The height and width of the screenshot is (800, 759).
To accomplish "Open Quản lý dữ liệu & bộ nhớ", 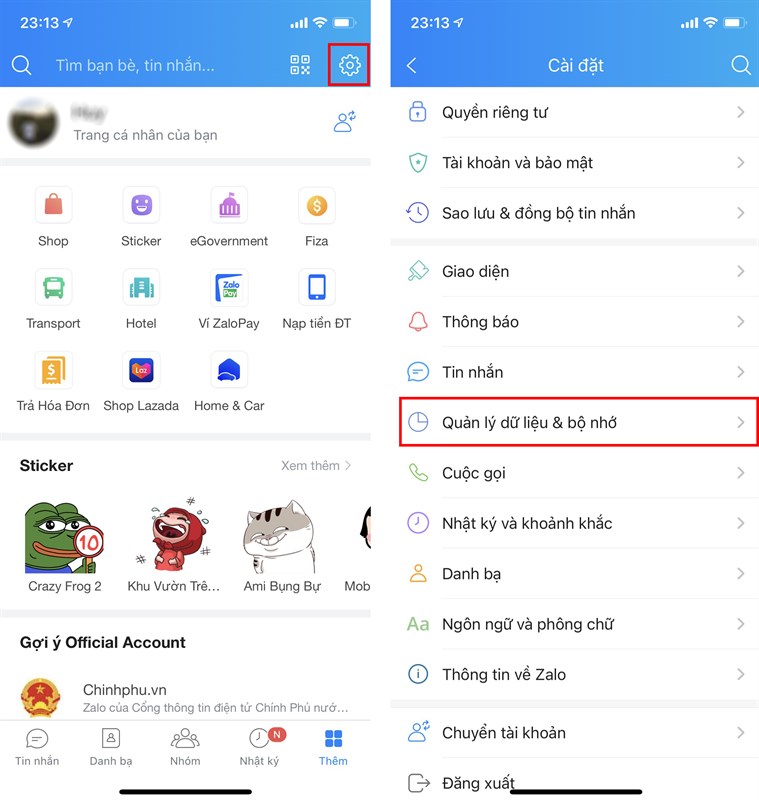I will click(x=578, y=422).
